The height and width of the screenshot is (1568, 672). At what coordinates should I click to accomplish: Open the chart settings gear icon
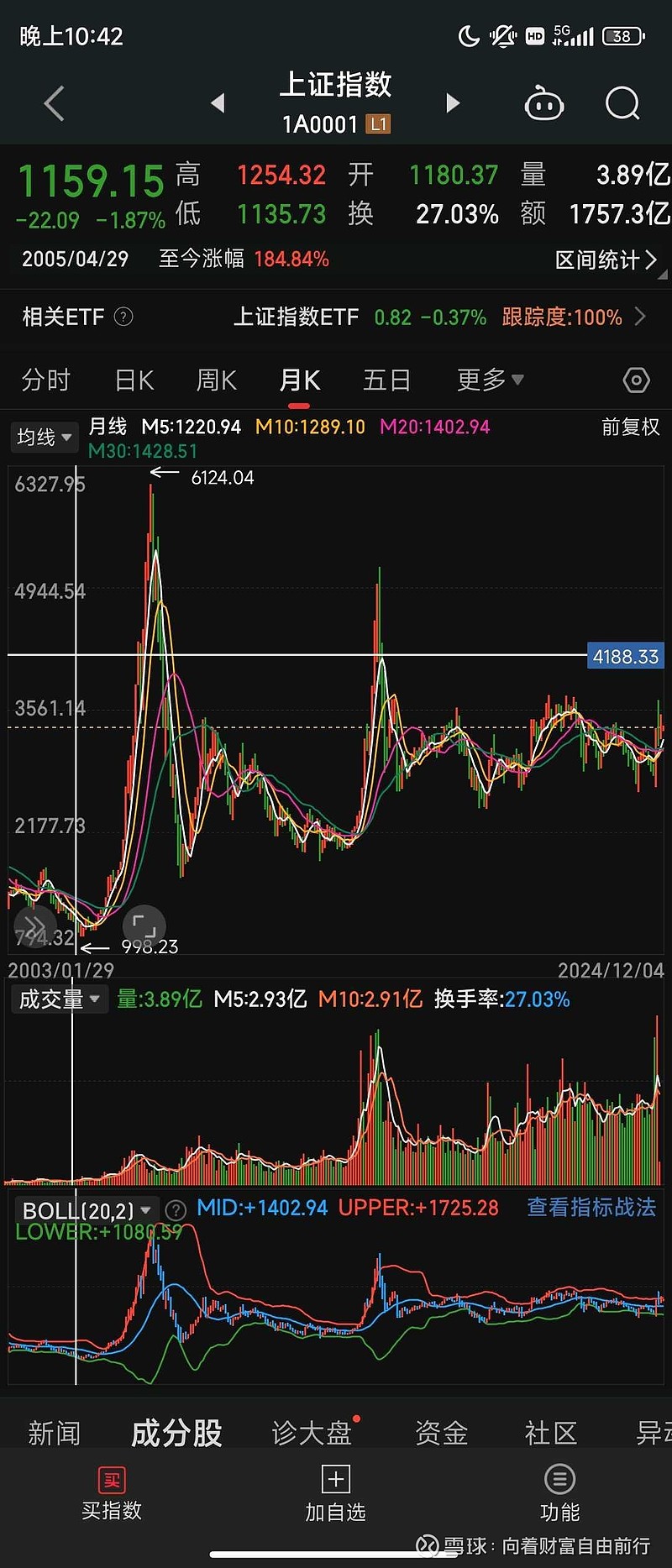pyautogui.click(x=636, y=380)
